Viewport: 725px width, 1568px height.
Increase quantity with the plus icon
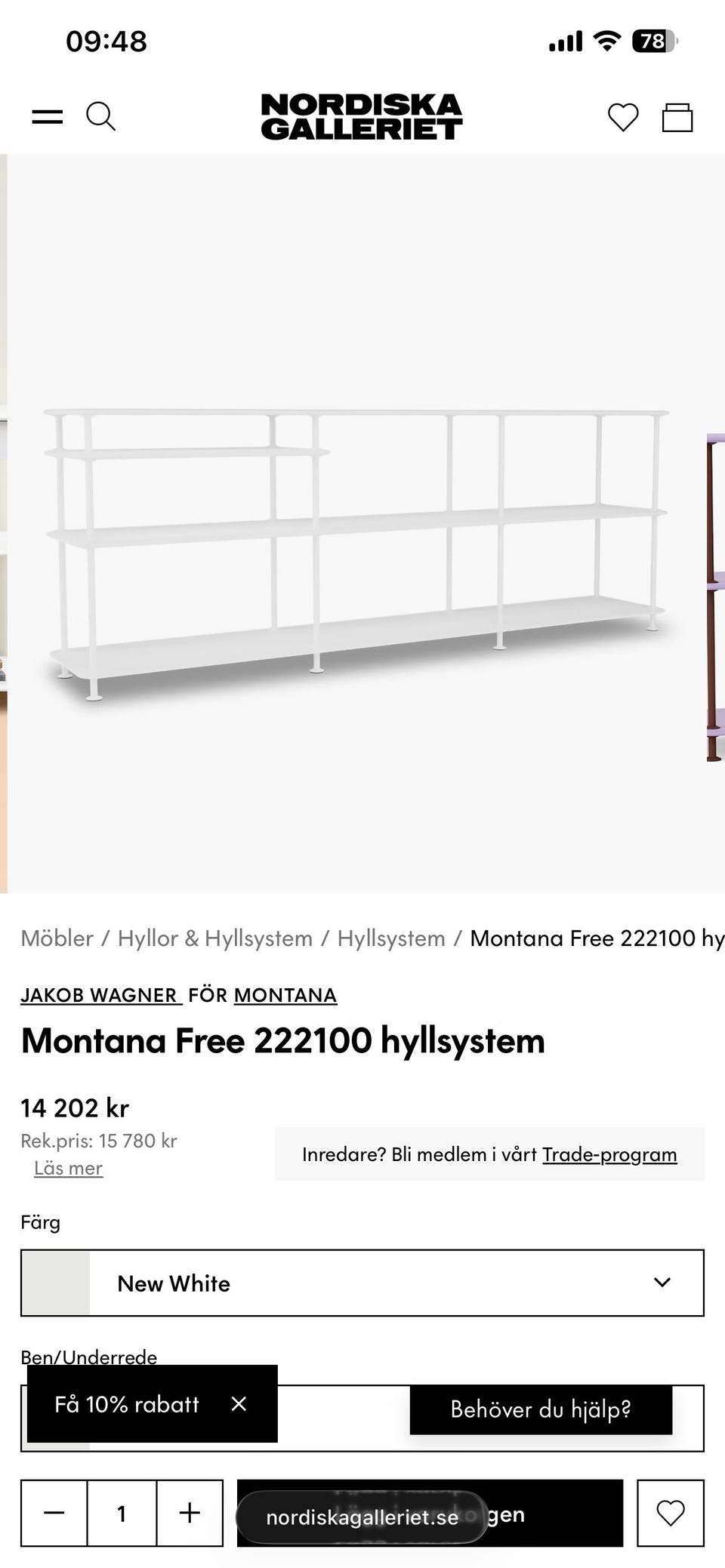189,1513
